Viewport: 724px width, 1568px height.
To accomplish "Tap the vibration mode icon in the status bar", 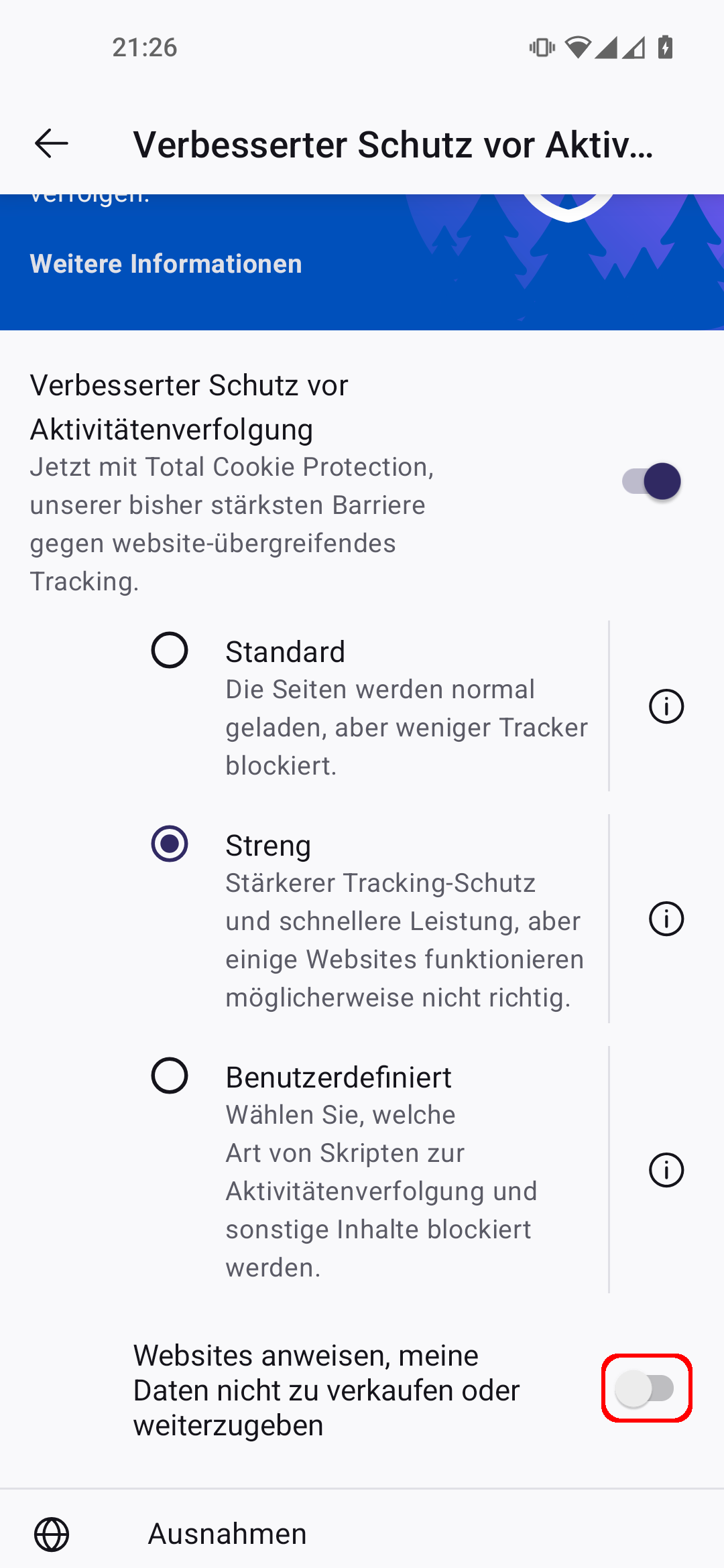I will [x=542, y=47].
